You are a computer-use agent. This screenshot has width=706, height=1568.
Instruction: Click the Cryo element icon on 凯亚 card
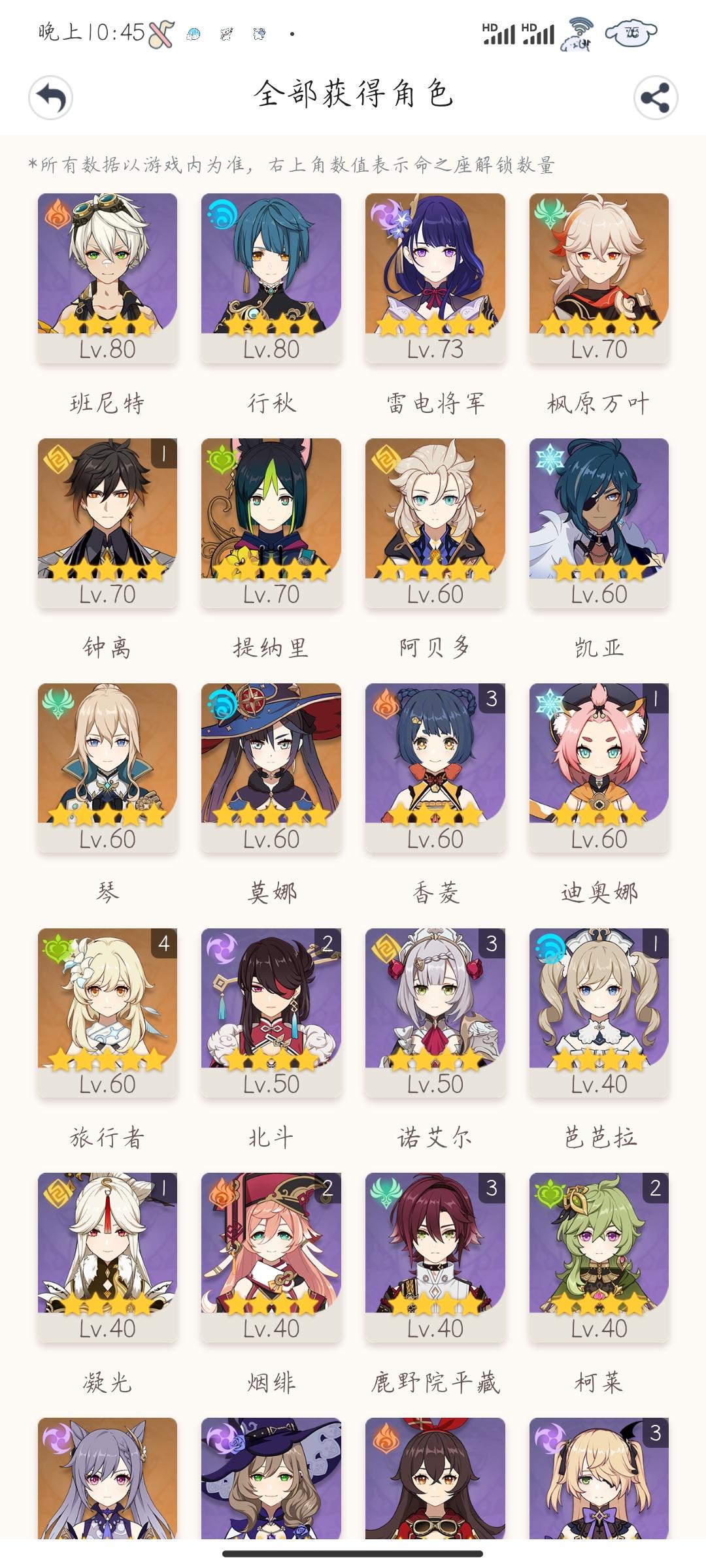tap(549, 457)
